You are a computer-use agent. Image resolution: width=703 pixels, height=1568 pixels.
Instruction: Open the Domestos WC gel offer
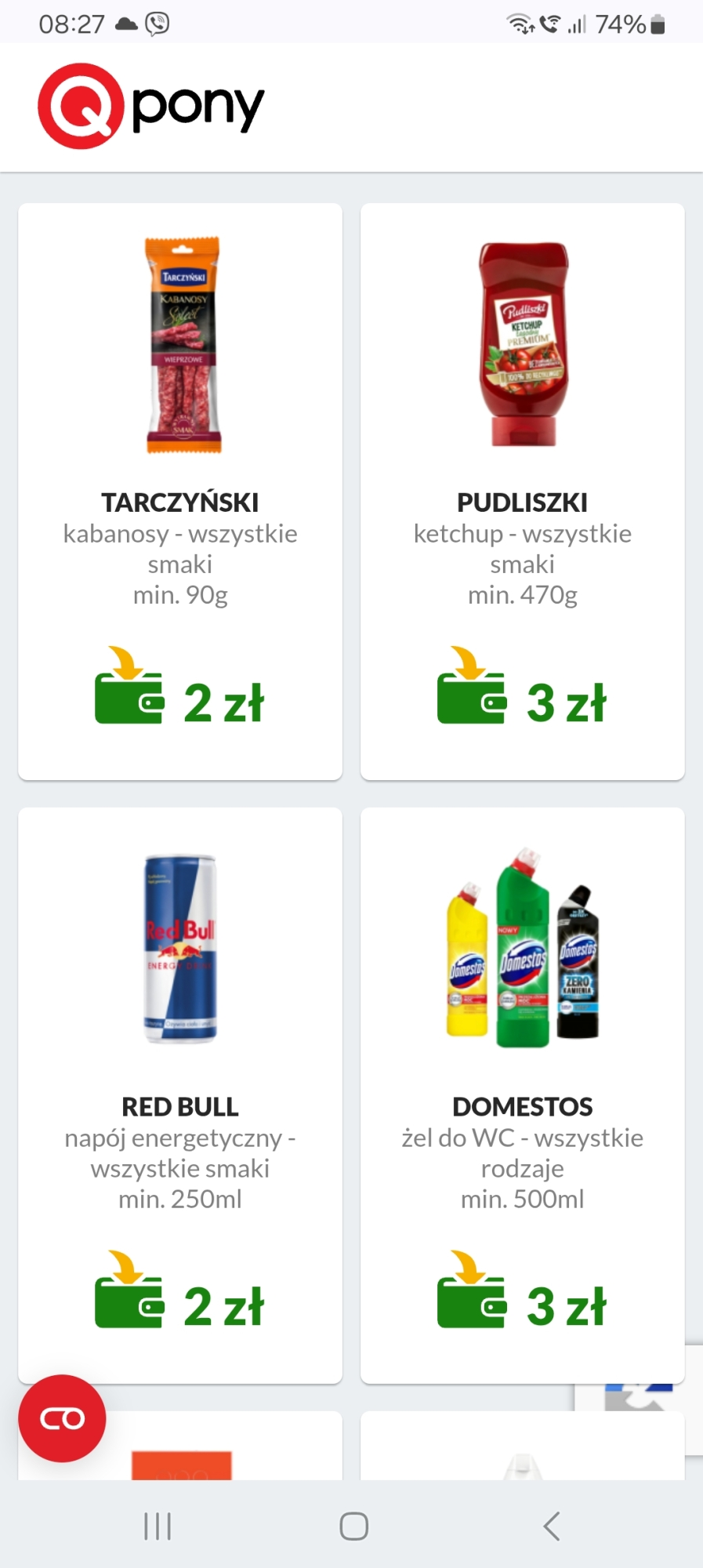(x=522, y=1095)
